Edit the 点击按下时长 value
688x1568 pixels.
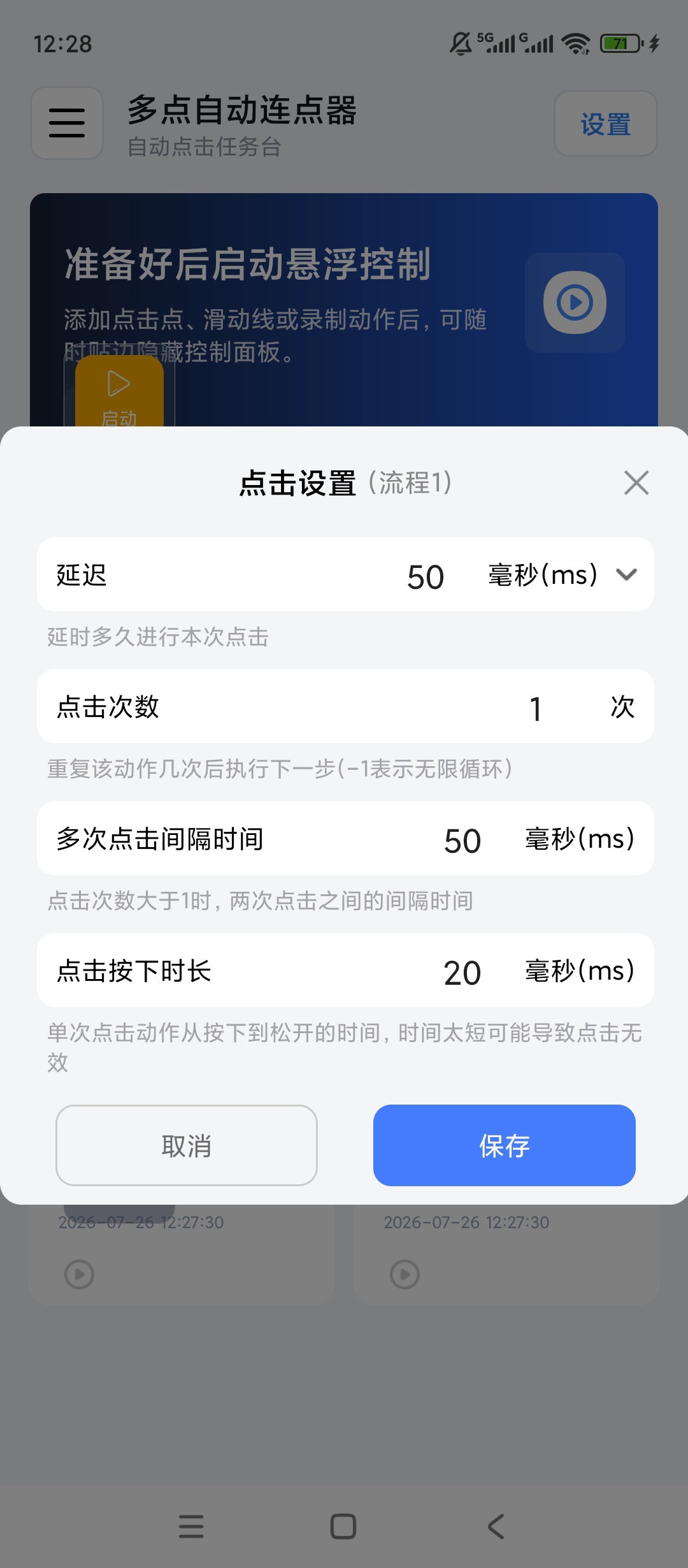pyautogui.click(x=462, y=972)
